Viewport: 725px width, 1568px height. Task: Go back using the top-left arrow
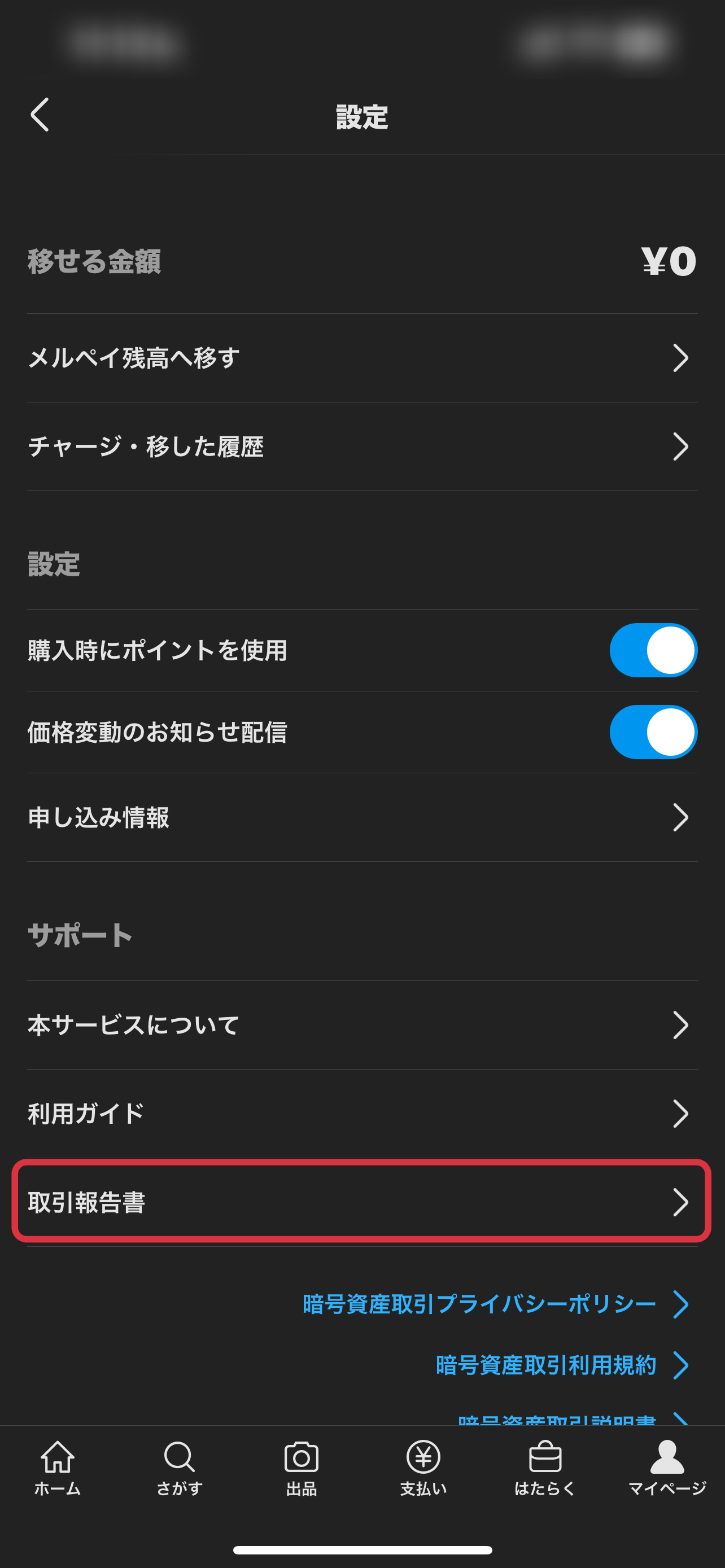click(x=40, y=115)
